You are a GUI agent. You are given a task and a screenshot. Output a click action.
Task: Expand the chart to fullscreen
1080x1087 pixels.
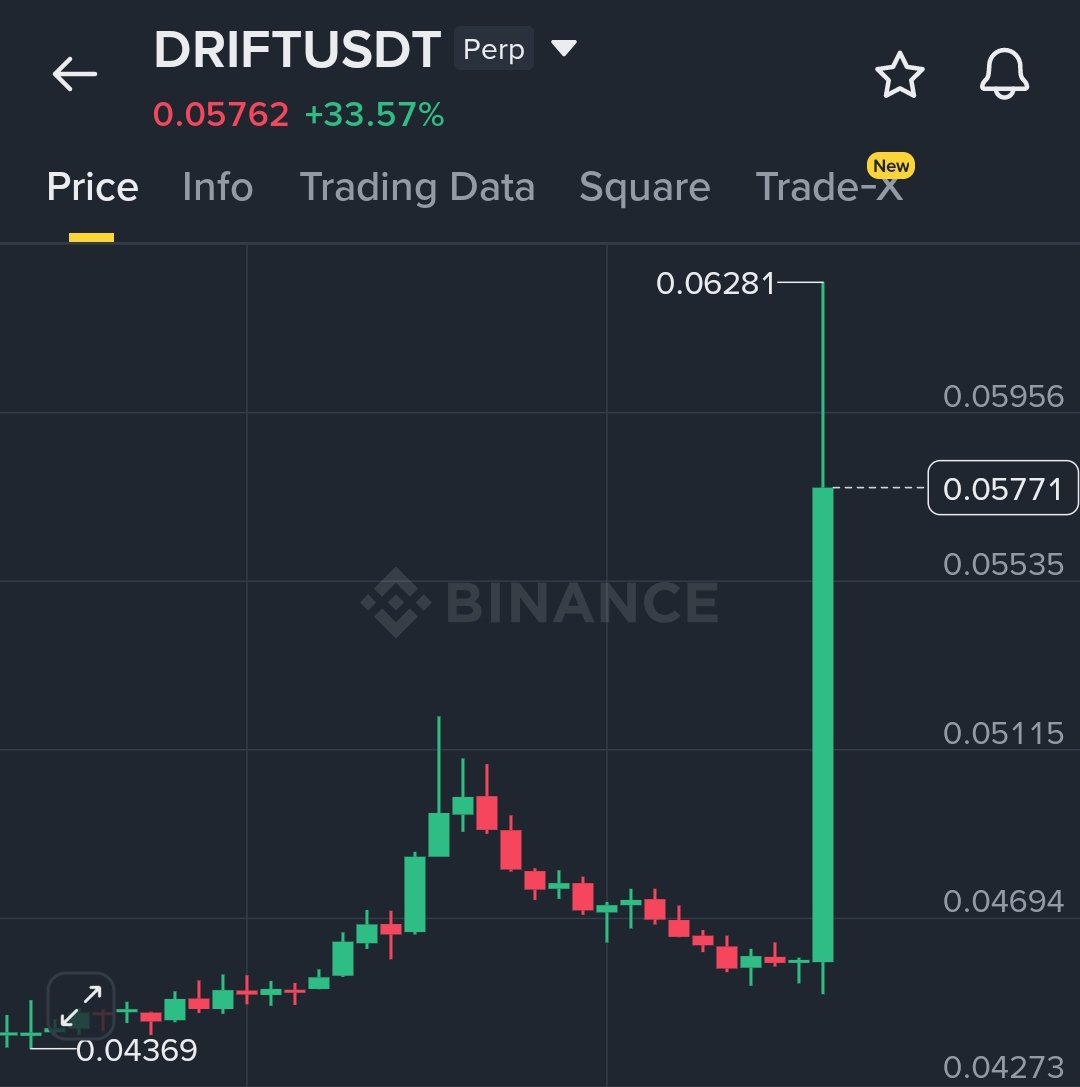click(x=81, y=1006)
